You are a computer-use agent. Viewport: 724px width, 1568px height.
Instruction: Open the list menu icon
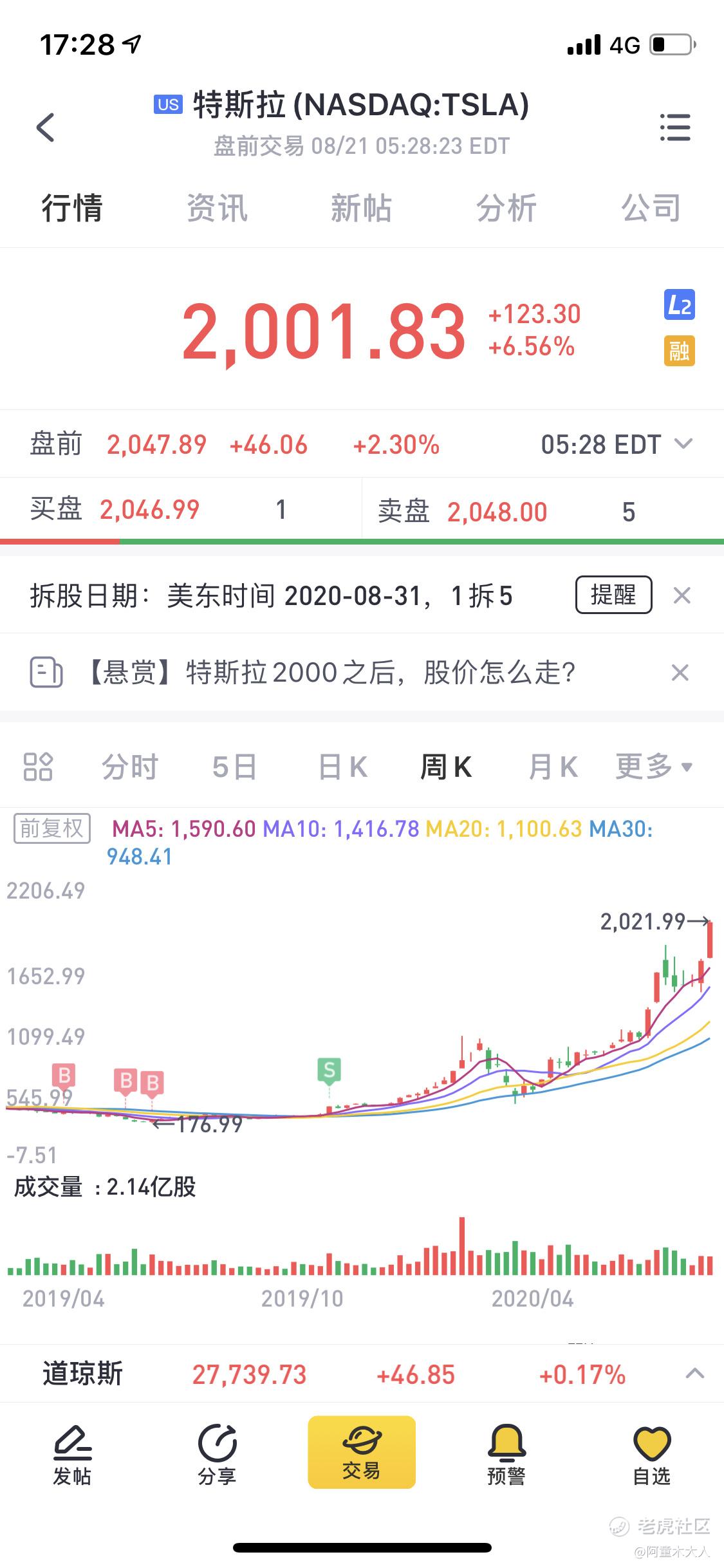tap(674, 127)
